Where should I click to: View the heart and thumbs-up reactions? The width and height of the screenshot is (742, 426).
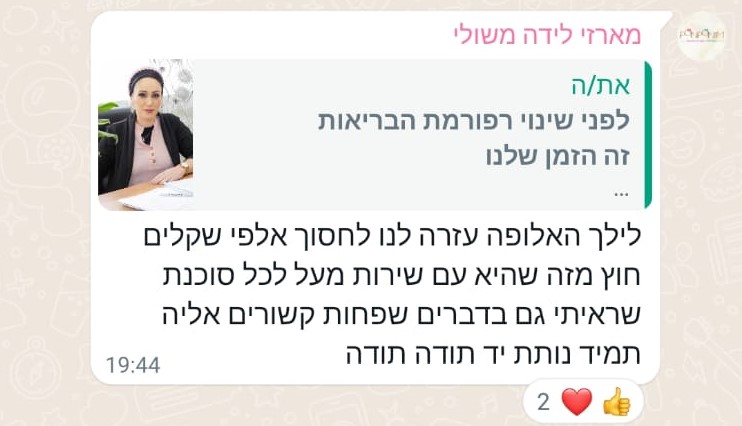click(582, 403)
